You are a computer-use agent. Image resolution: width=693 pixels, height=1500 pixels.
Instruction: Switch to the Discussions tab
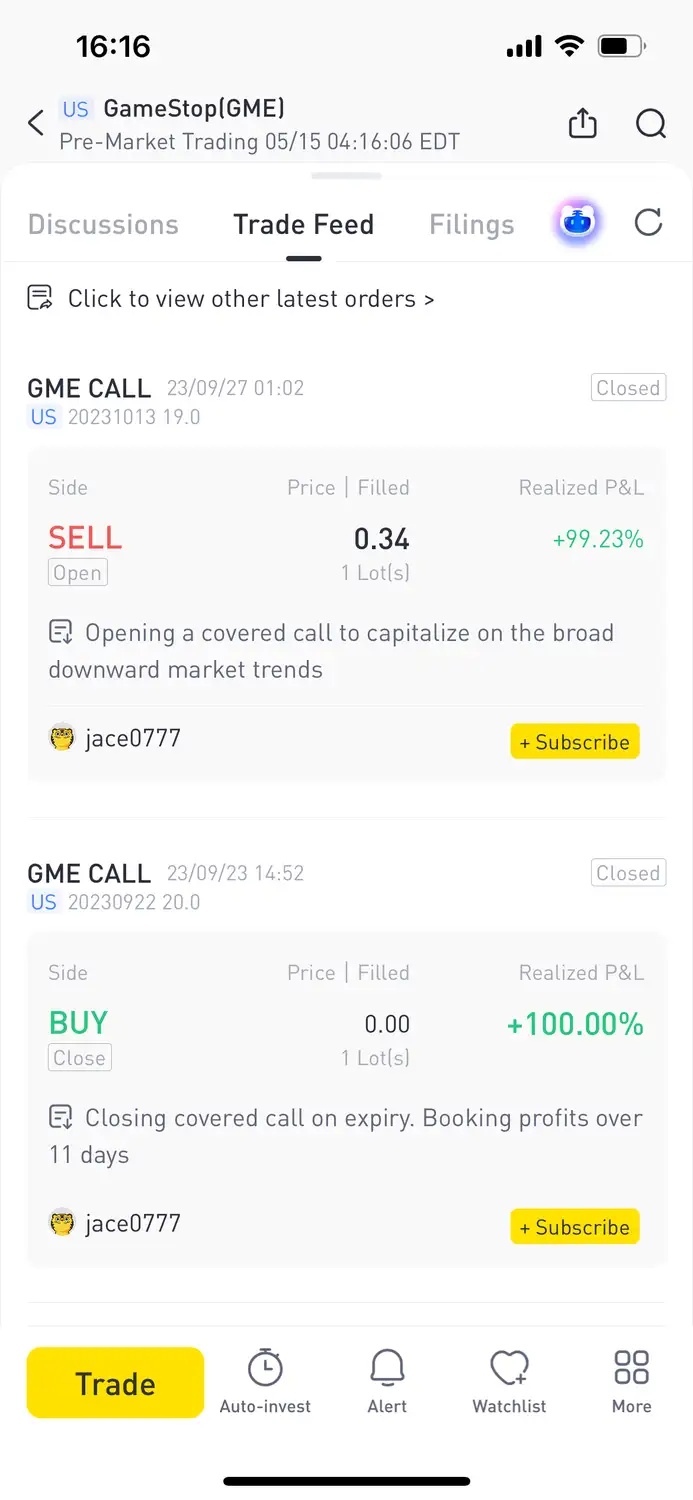(103, 225)
